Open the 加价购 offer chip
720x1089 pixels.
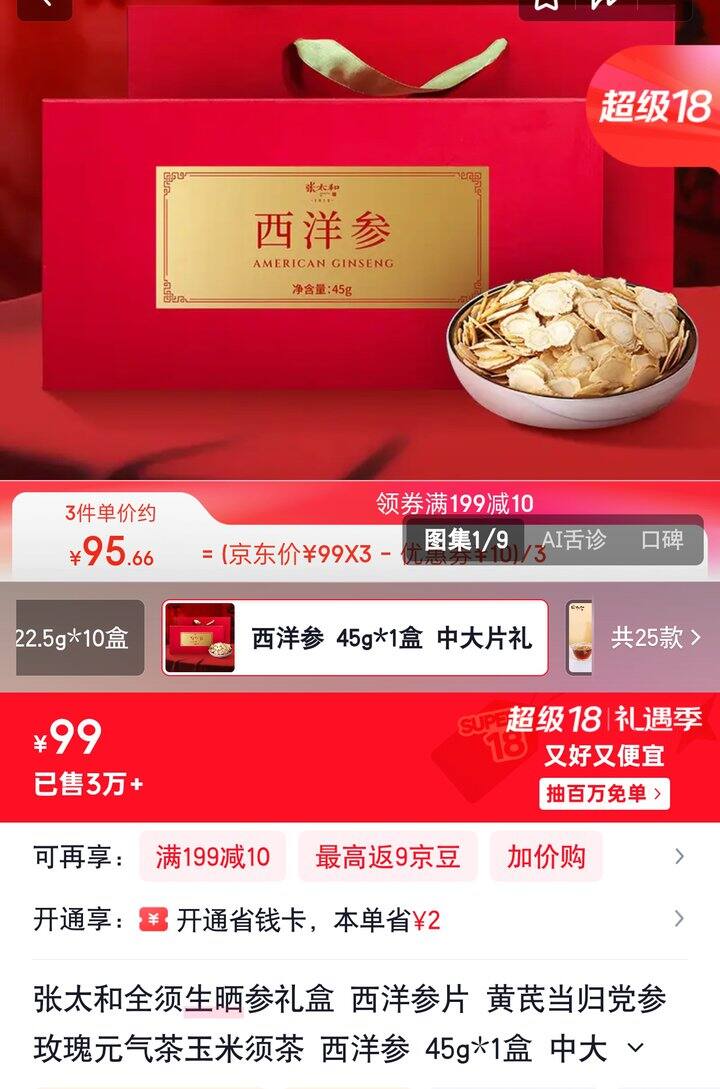pos(546,856)
